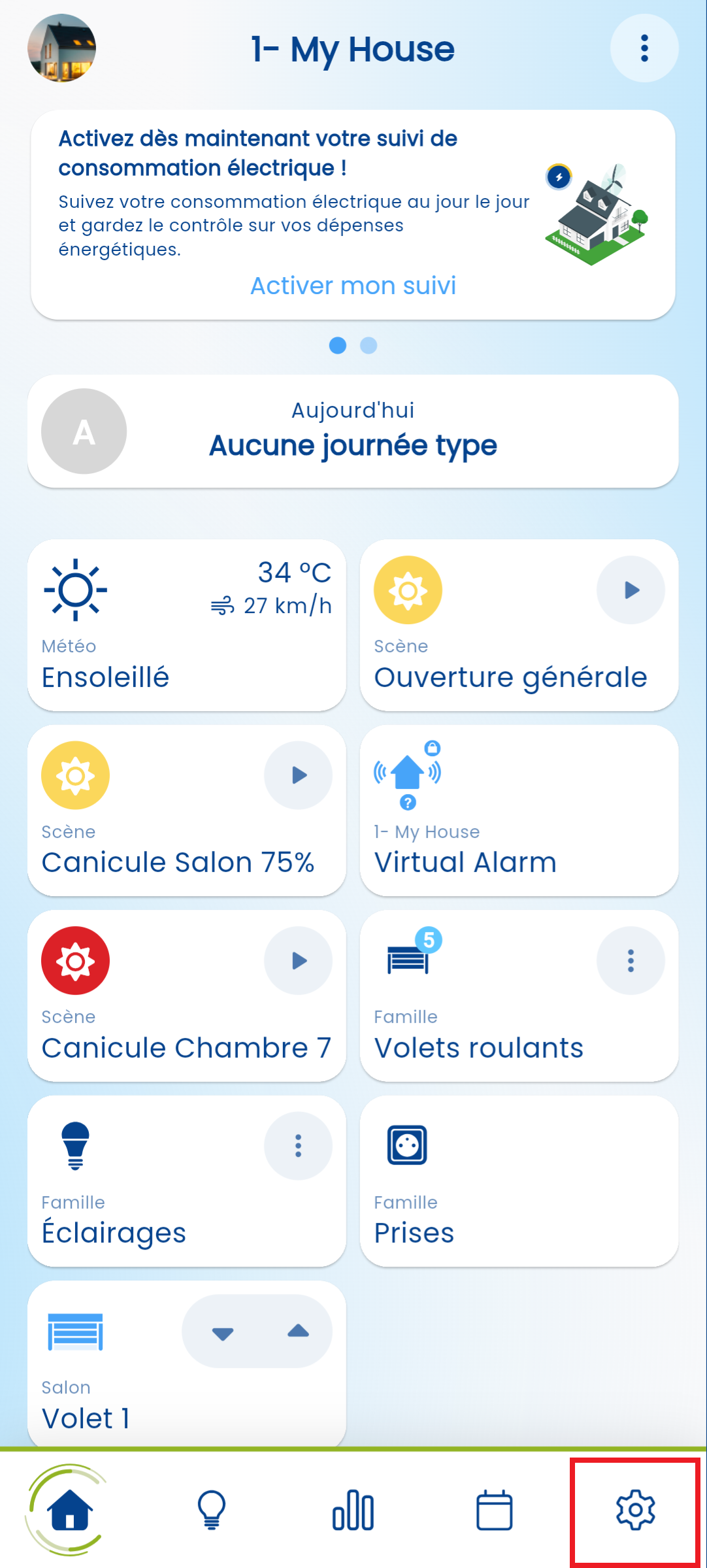The image size is (707, 1568).
Task: Play the Canicule Salon 75% scene
Action: tap(299, 775)
